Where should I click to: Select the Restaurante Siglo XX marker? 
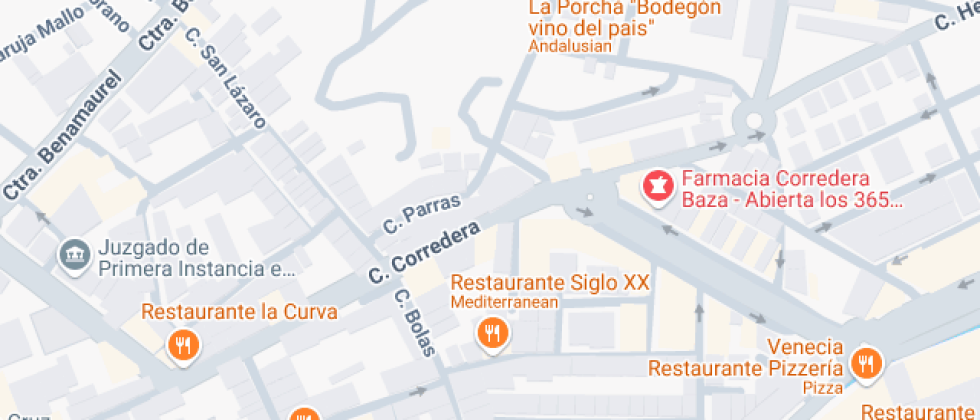[491, 333]
